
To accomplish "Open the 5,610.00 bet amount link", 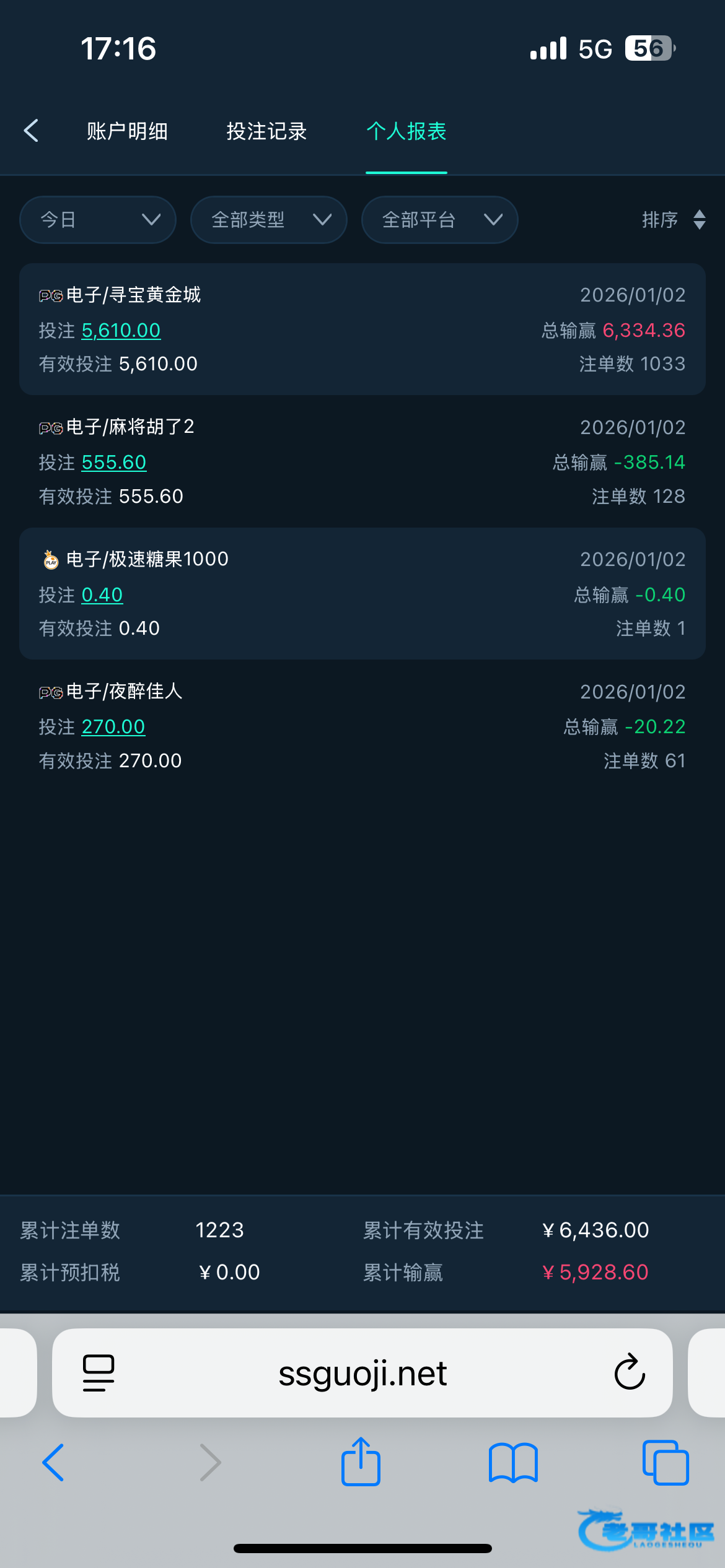I will pos(121,331).
